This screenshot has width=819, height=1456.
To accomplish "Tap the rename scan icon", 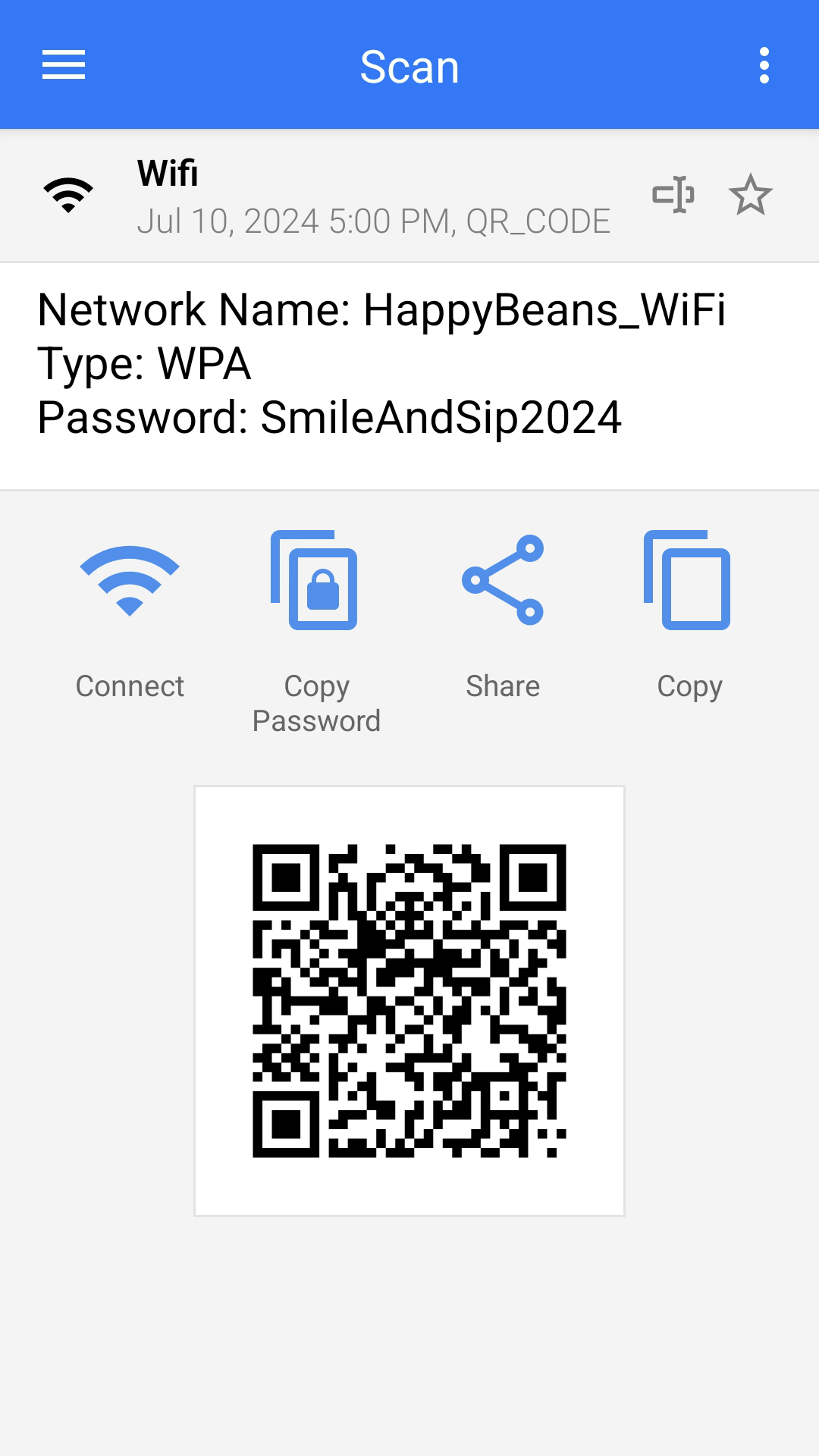I will [x=675, y=194].
